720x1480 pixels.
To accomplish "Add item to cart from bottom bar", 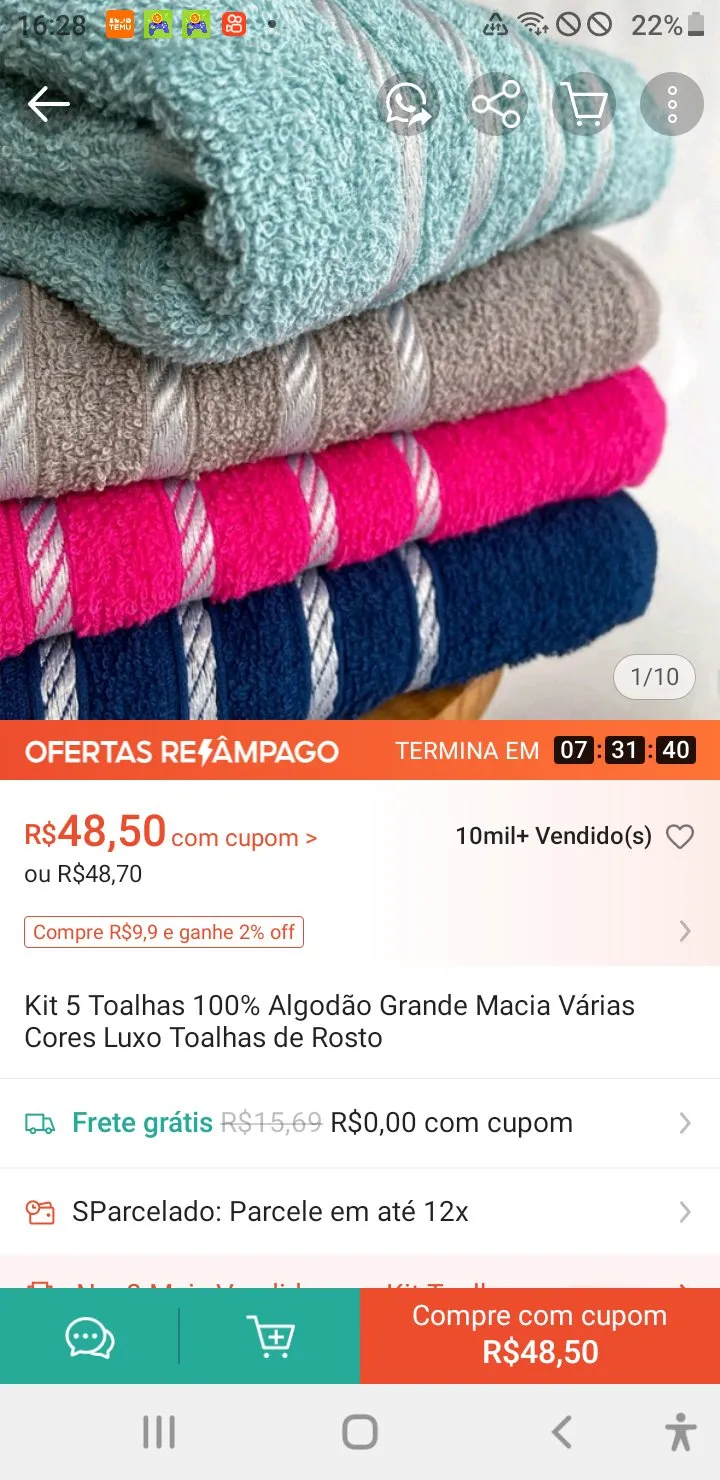I will coord(270,1336).
